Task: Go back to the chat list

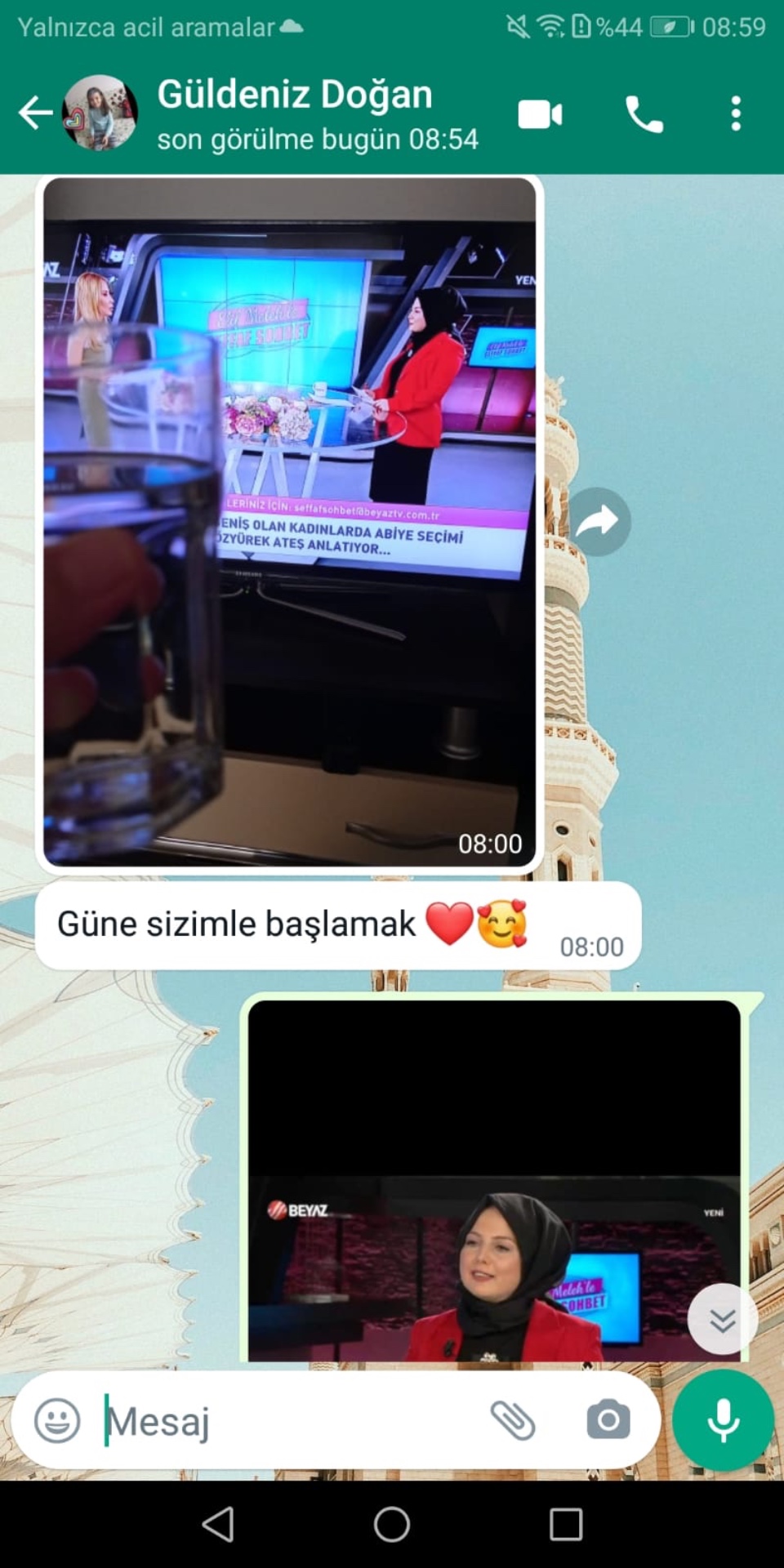Action: [36, 113]
